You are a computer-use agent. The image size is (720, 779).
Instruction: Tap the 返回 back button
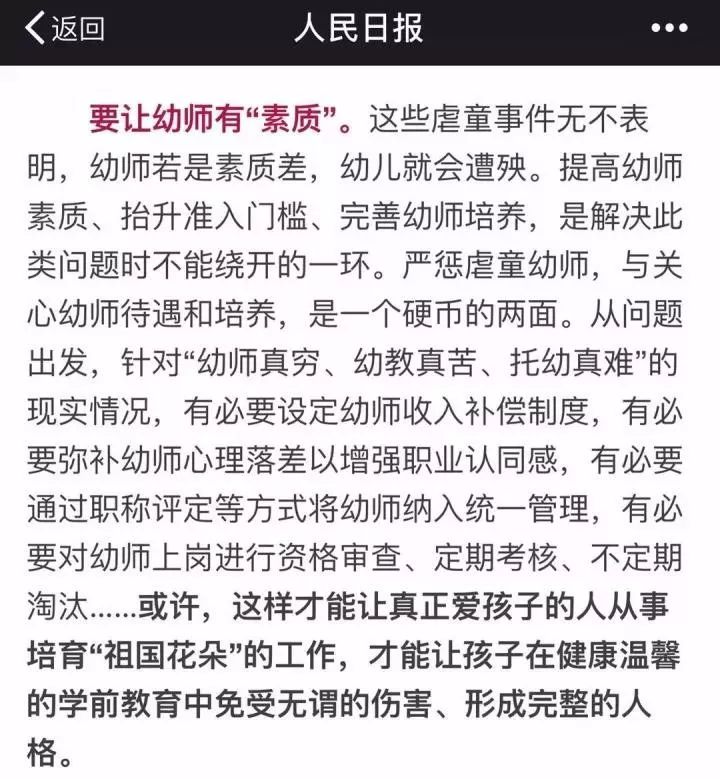click(x=64, y=30)
